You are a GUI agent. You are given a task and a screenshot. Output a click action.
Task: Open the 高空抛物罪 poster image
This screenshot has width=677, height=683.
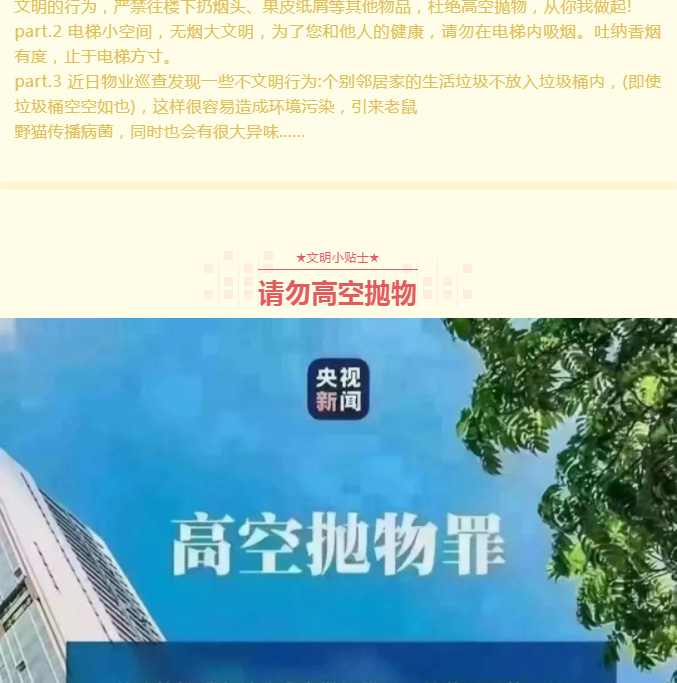coord(338,500)
